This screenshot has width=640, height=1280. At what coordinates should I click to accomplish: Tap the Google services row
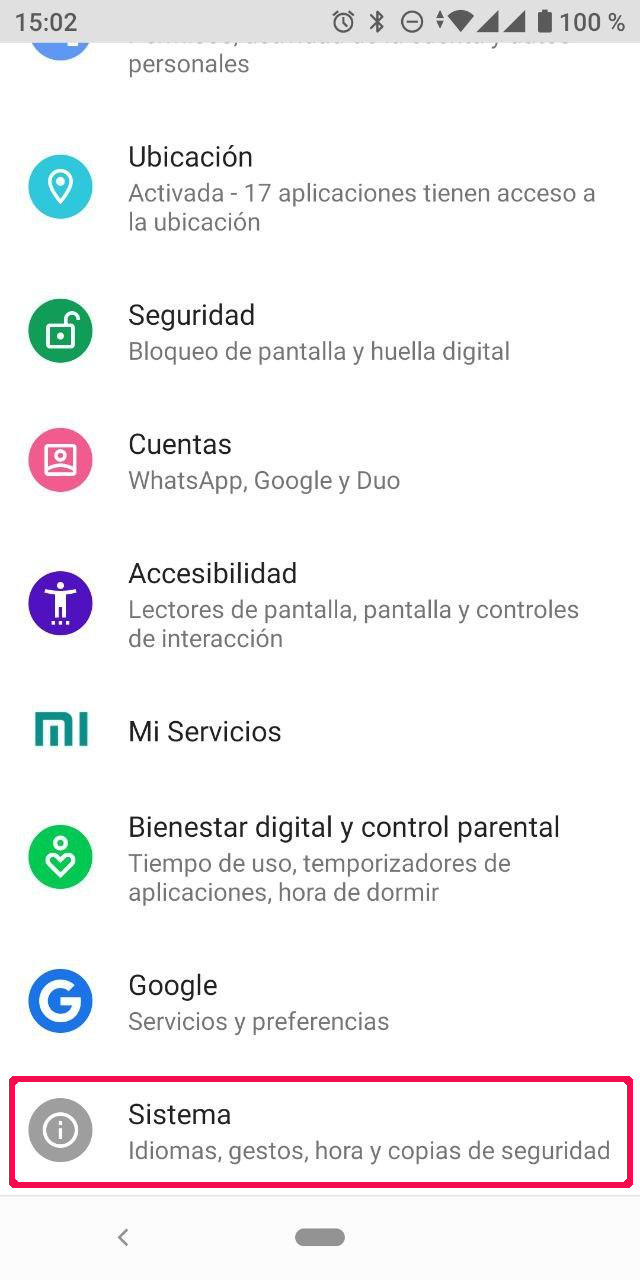320,1002
